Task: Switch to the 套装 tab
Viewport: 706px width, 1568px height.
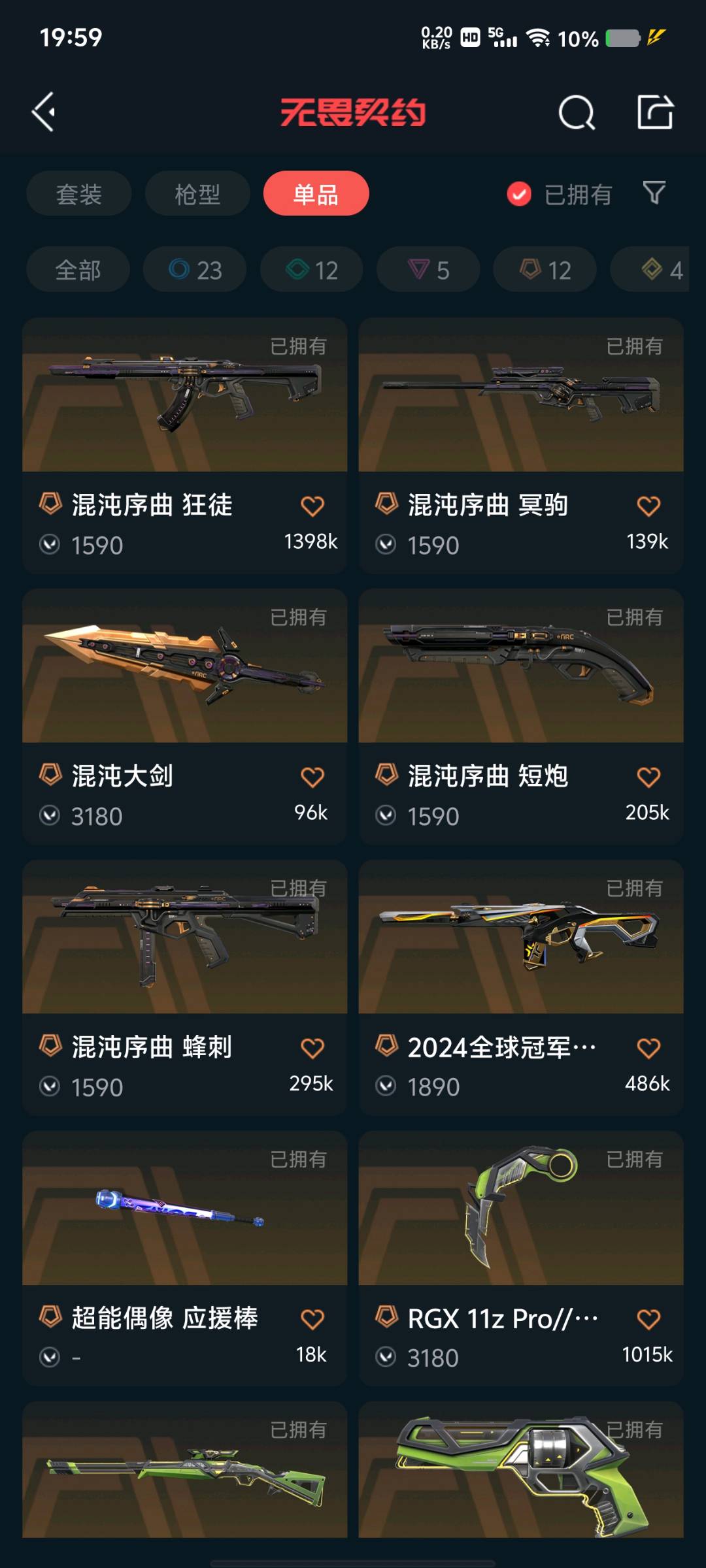Action: coord(79,194)
